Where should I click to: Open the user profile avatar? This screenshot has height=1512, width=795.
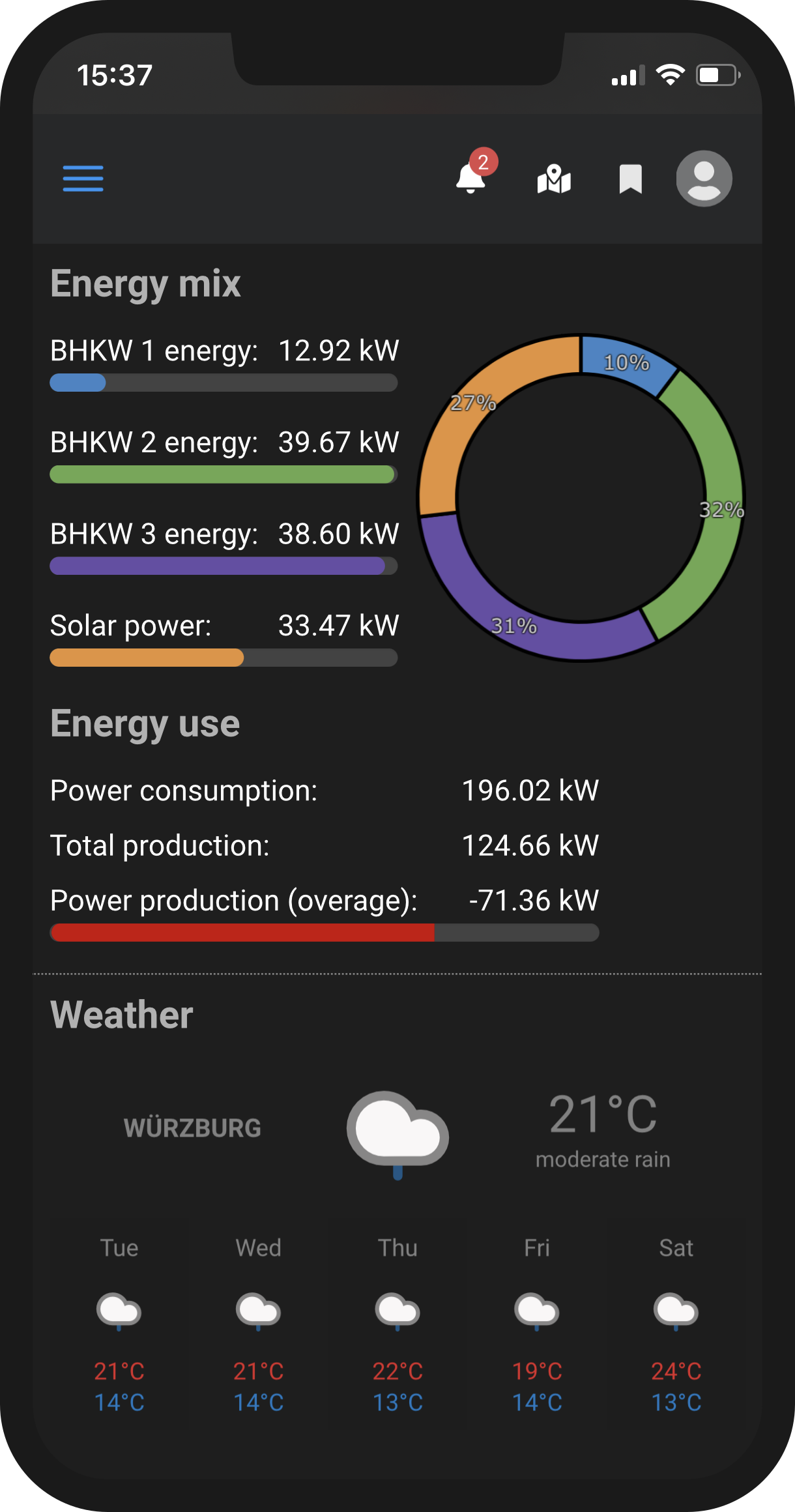[704, 179]
